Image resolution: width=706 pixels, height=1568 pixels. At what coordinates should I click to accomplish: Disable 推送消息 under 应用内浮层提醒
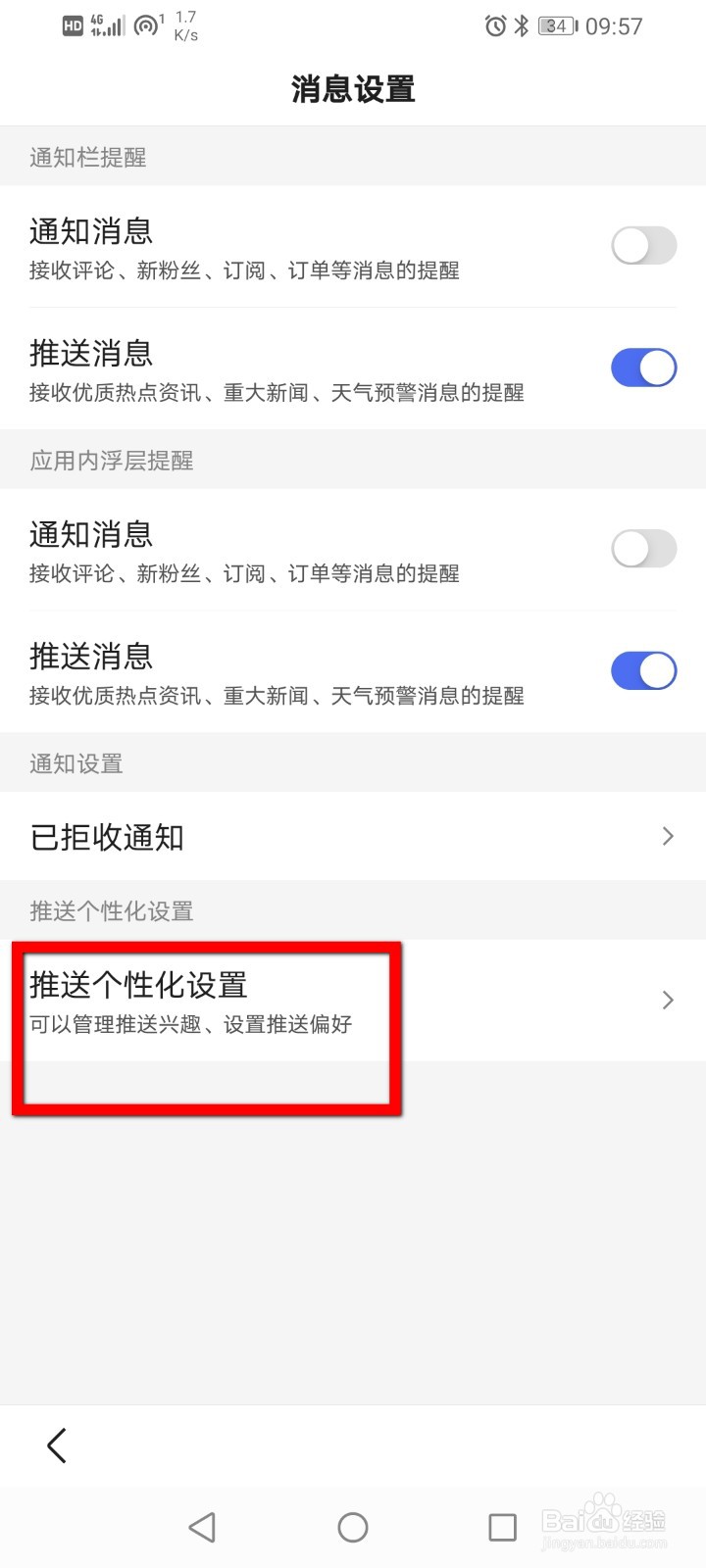643,670
